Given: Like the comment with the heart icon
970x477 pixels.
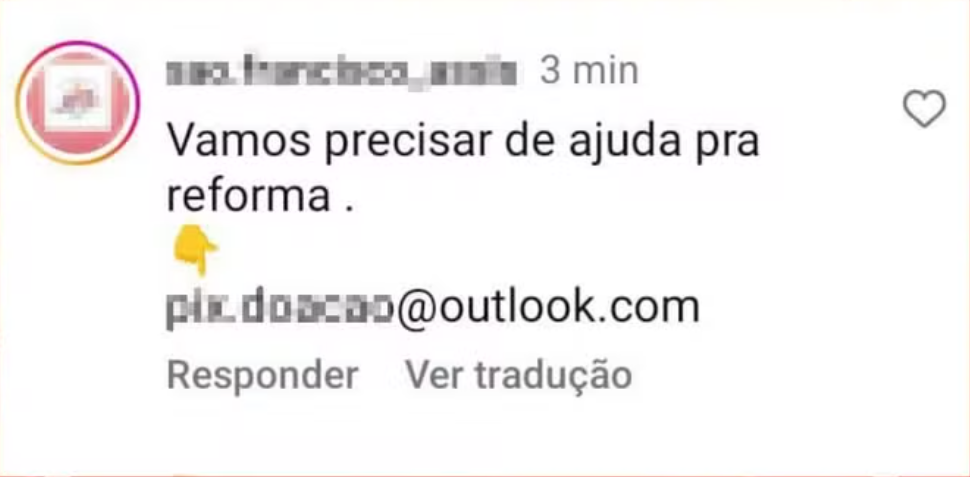Looking at the screenshot, I should tap(923, 110).
